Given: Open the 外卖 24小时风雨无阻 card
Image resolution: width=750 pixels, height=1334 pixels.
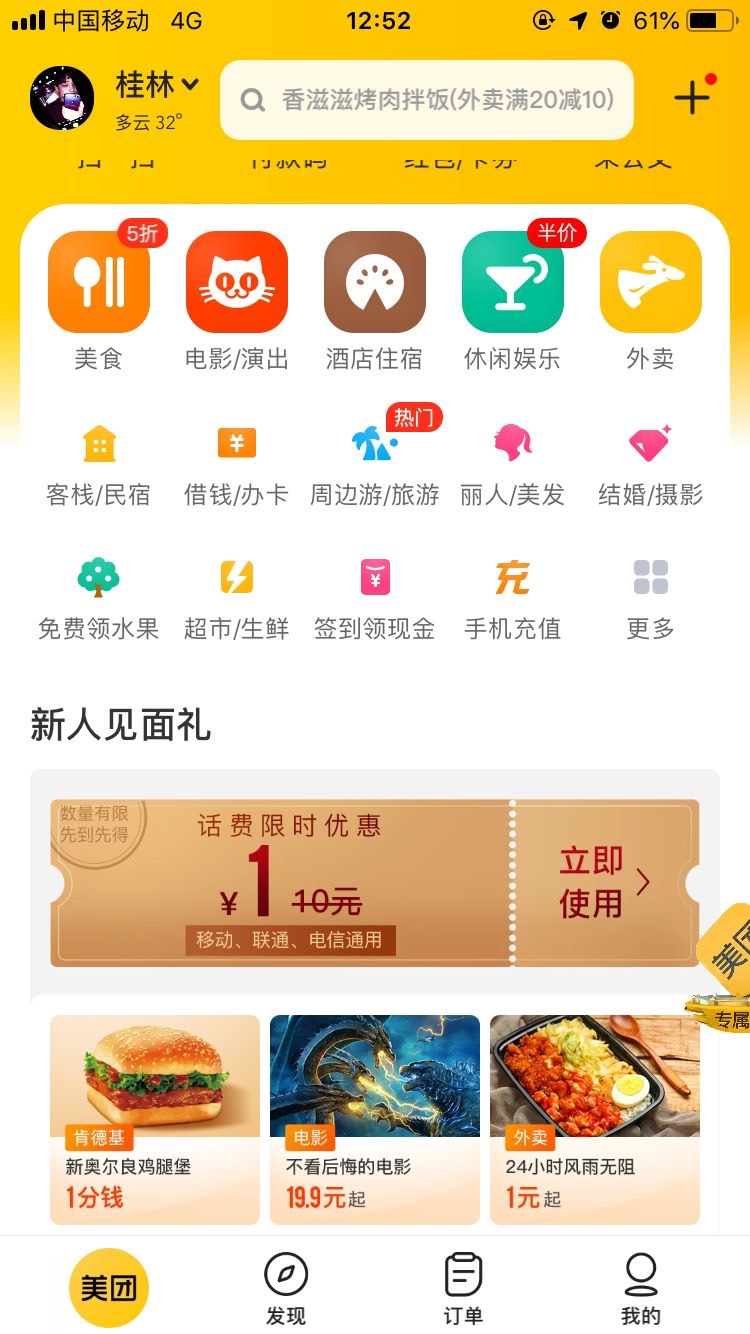Looking at the screenshot, I should 595,1118.
